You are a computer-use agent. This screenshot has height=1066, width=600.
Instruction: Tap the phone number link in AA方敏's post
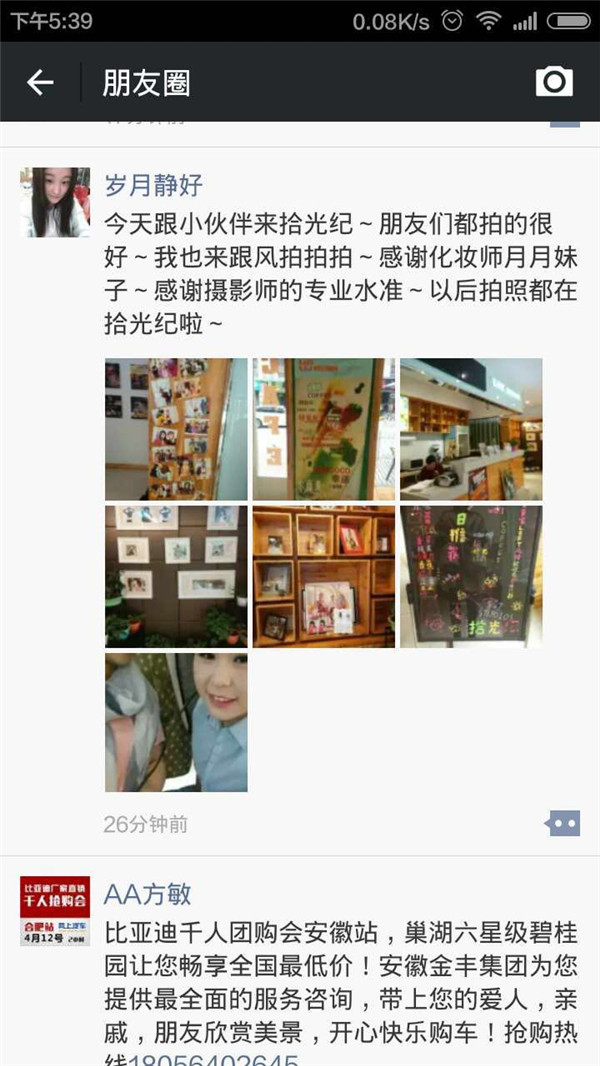pyautogui.click(x=213, y=1058)
